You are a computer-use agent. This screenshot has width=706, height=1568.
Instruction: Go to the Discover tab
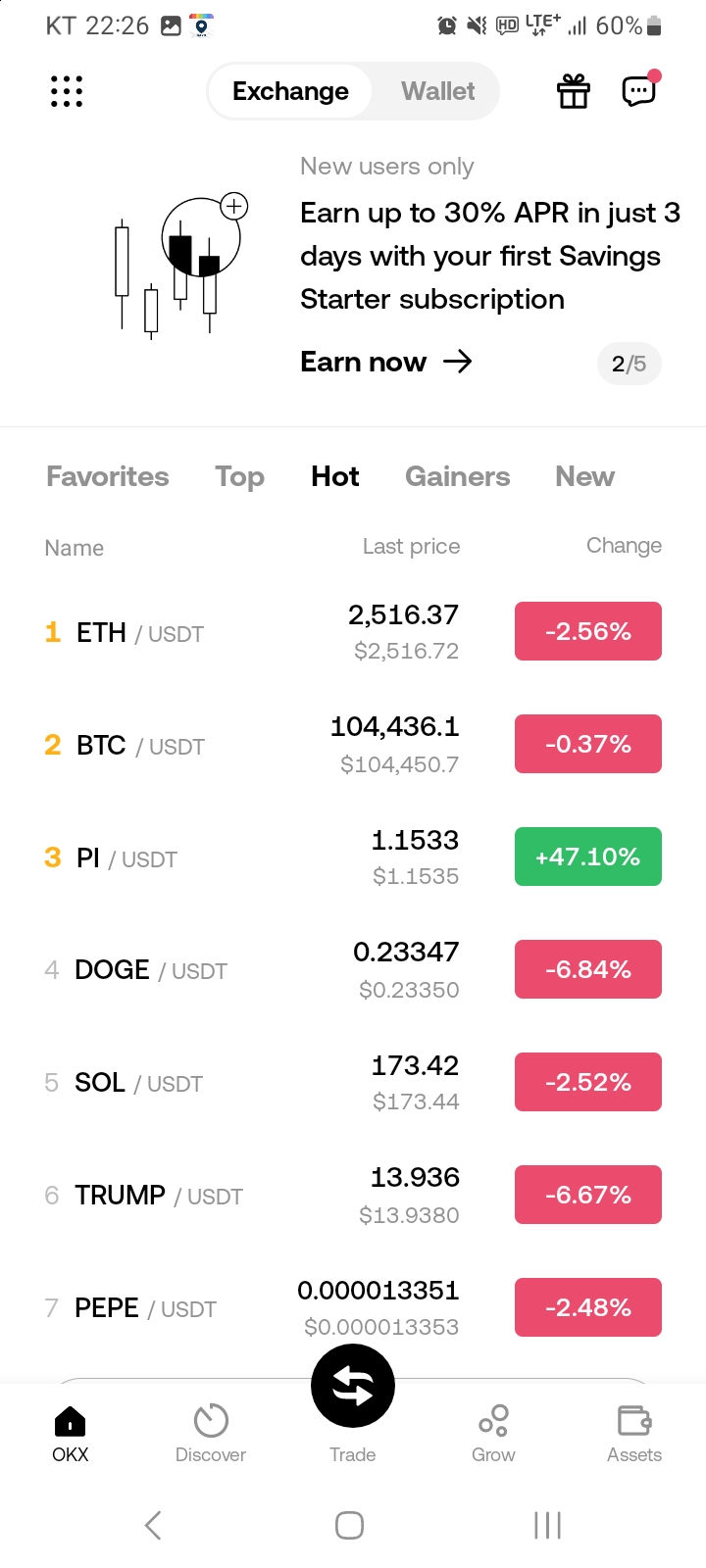211,1433
